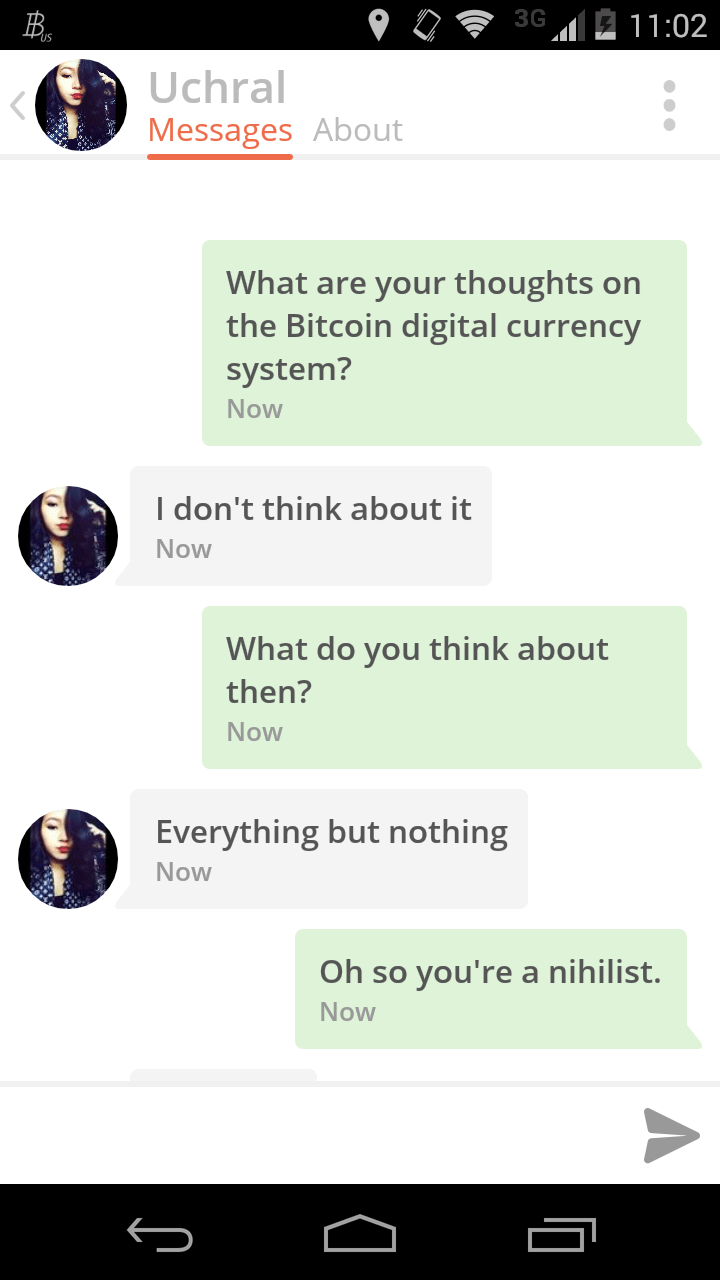Switch to the About tab
Viewport: 720px width, 1280px height.
pyautogui.click(x=357, y=130)
